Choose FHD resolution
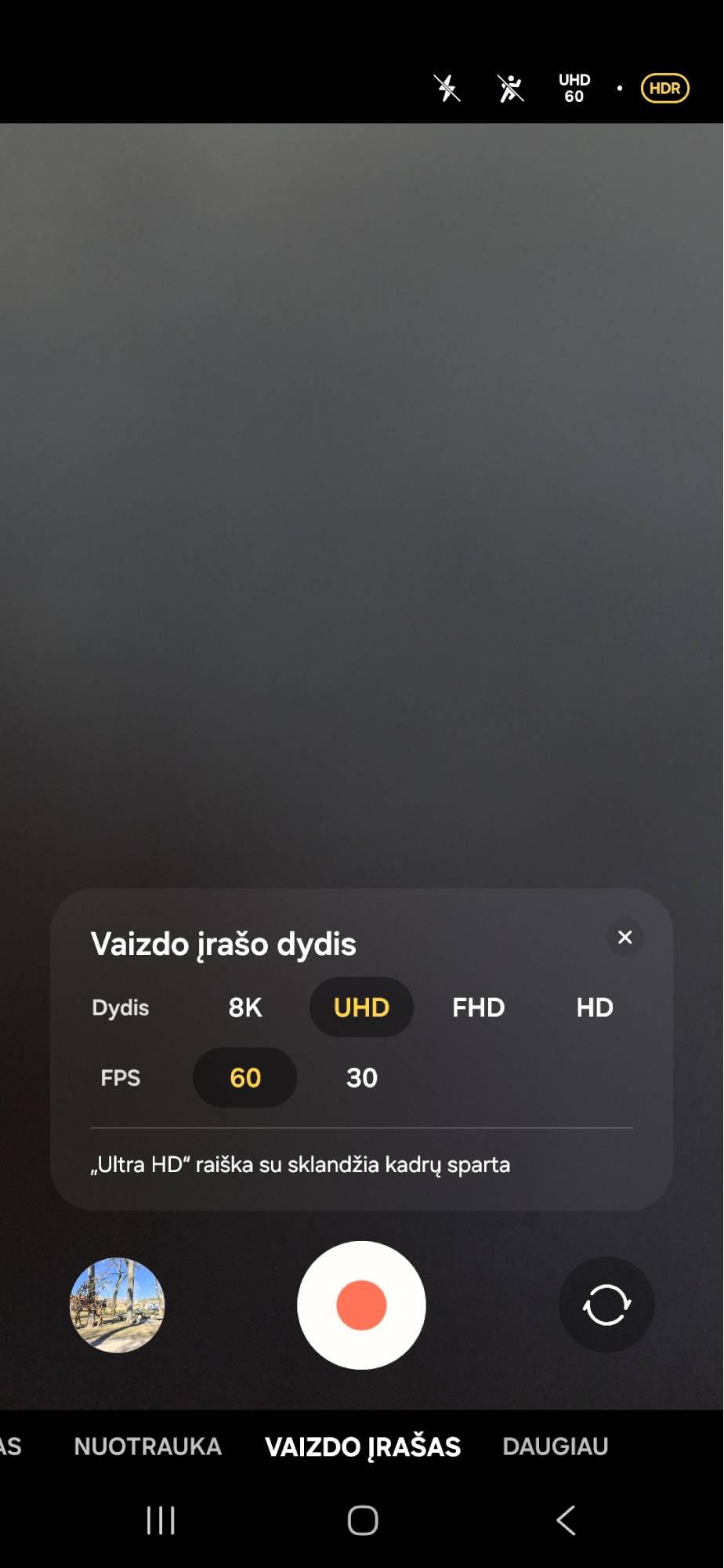Viewport: 724px width, 1568px height. tap(478, 1007)
